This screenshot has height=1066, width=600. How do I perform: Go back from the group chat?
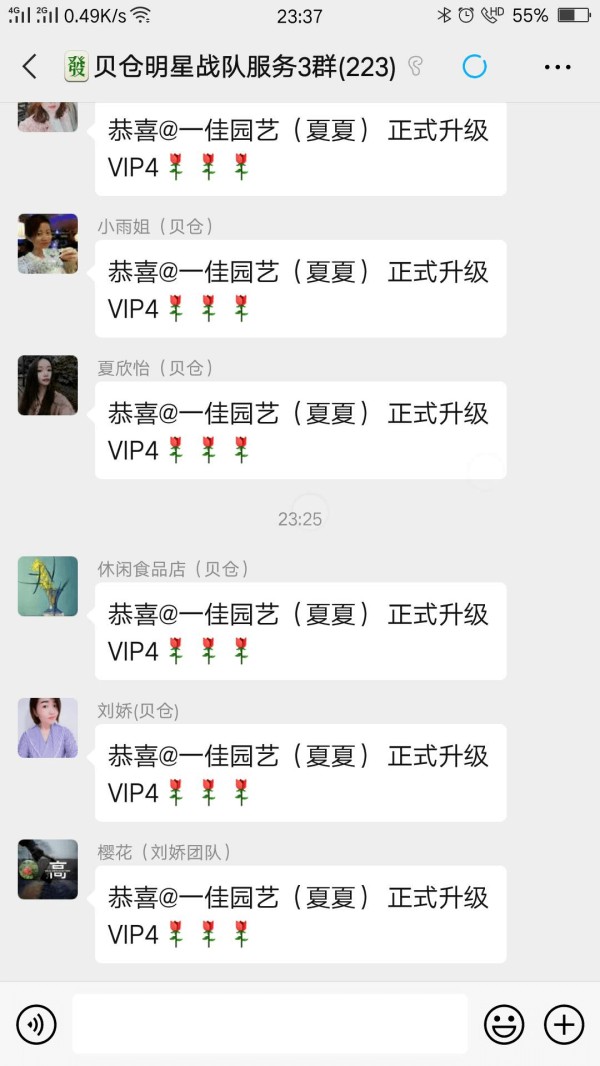(30, 67)
